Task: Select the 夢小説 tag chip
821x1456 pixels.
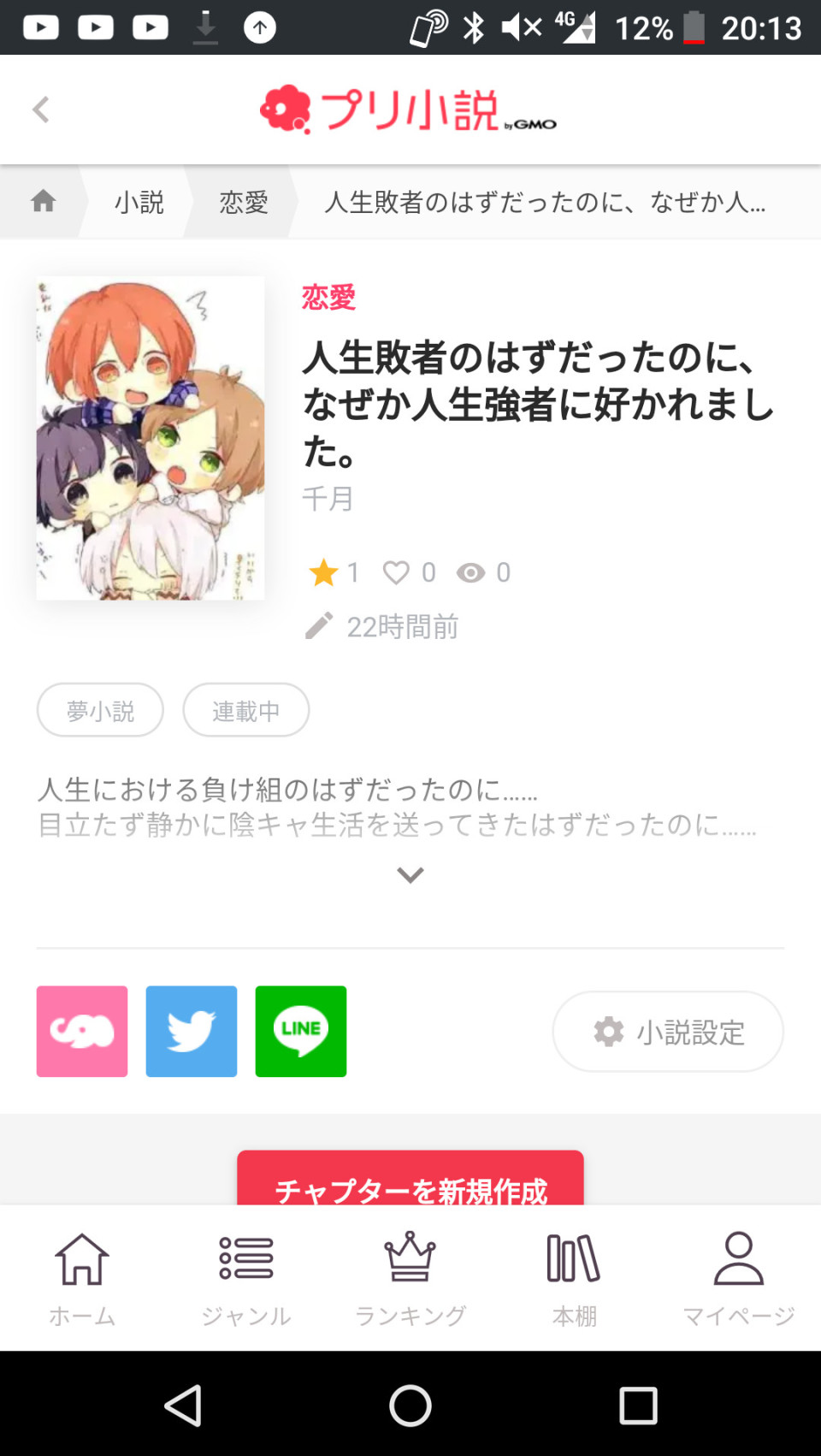Action: 100,710
